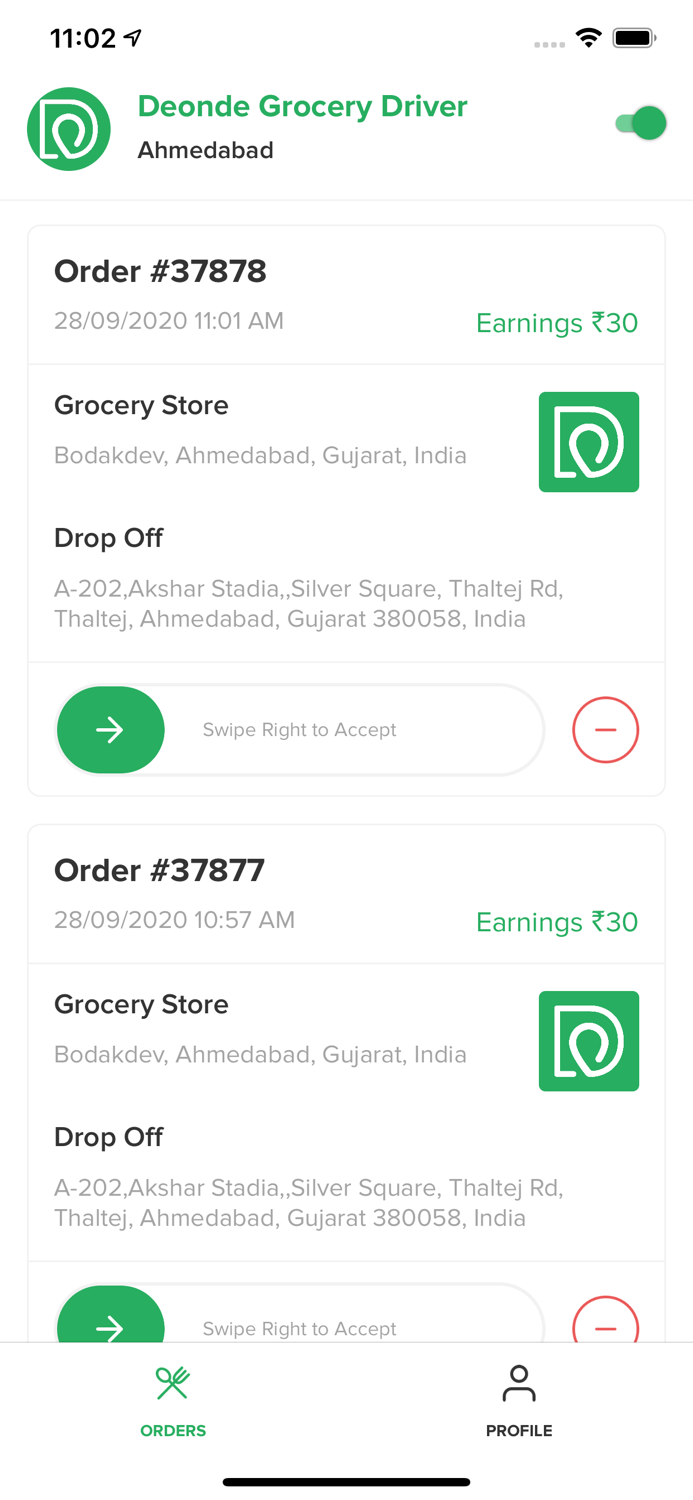Toggle the driver availability switch off
The width and height of the screenshot is (693, 1500).
[641, 124]
